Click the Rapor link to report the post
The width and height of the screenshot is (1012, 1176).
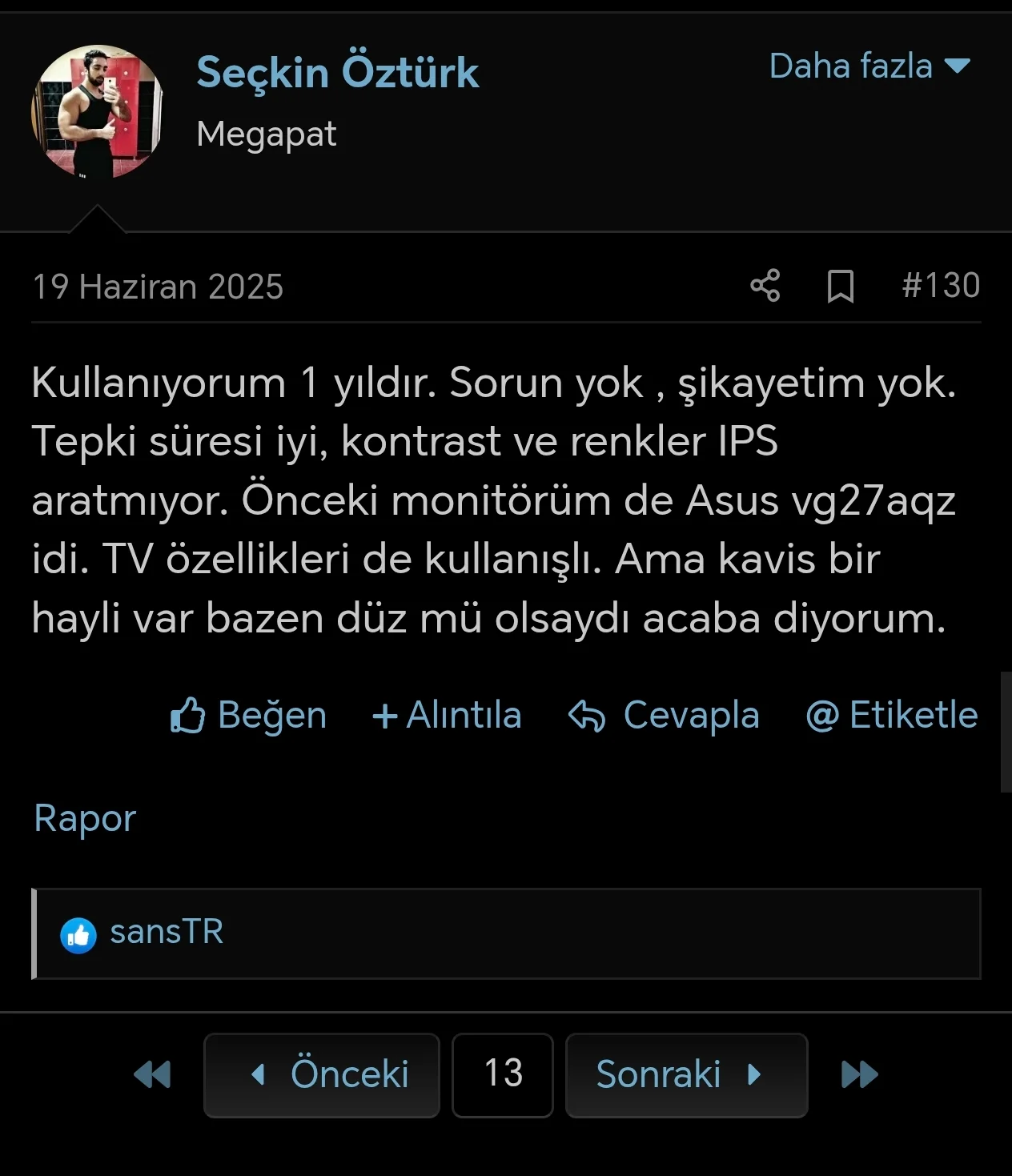(x=84, y=818)
